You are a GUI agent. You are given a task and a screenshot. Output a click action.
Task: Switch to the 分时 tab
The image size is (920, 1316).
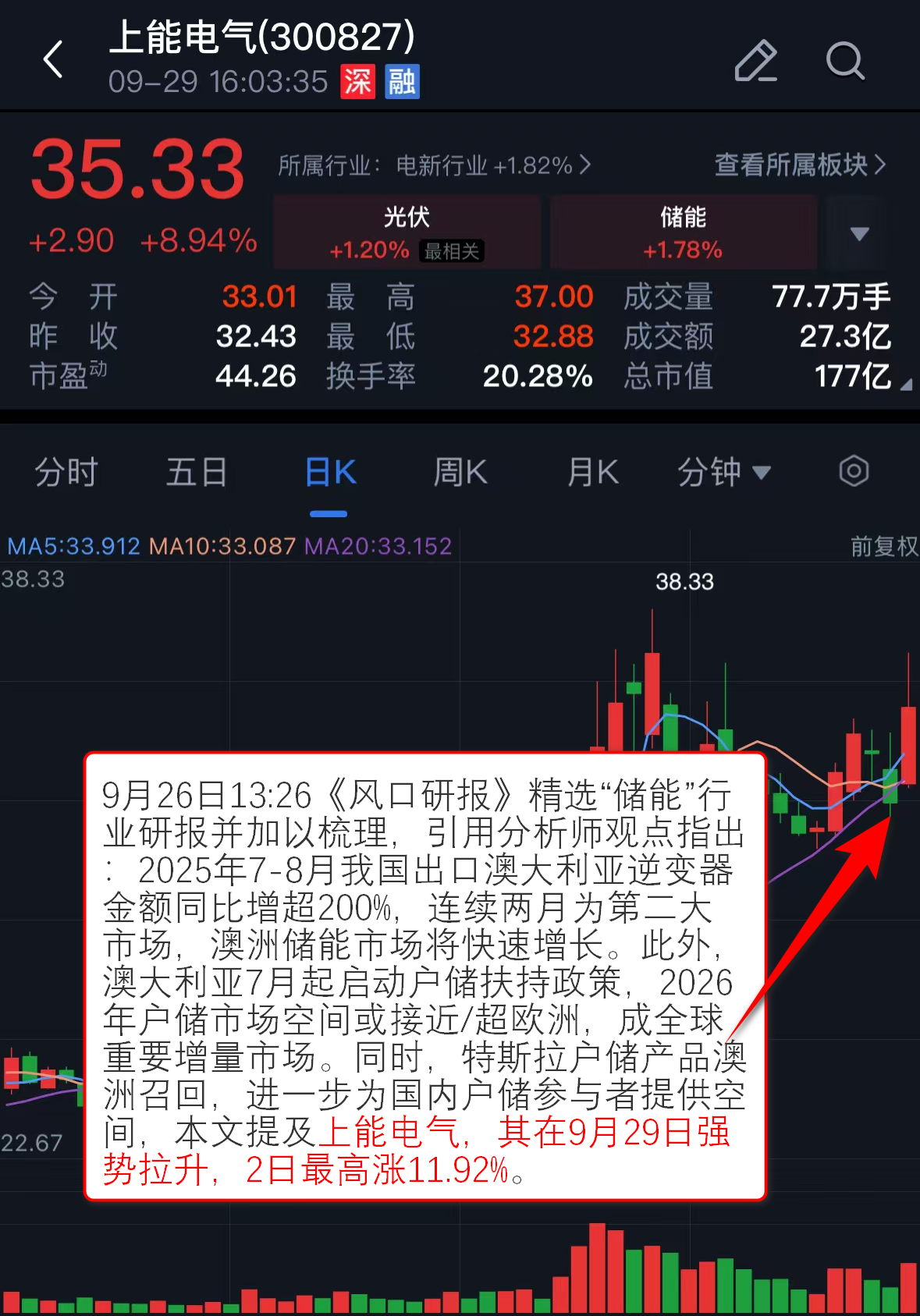click(66, 473)
